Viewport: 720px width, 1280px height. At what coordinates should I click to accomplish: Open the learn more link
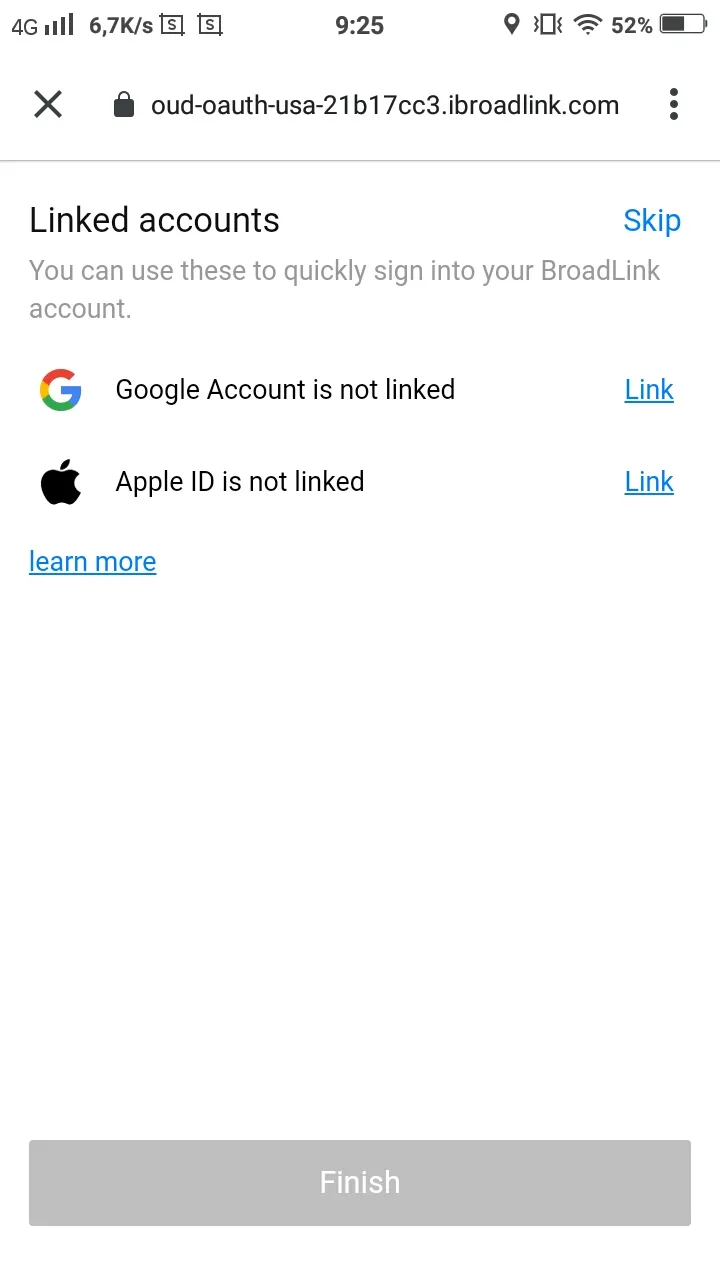[x=93, y=562]
